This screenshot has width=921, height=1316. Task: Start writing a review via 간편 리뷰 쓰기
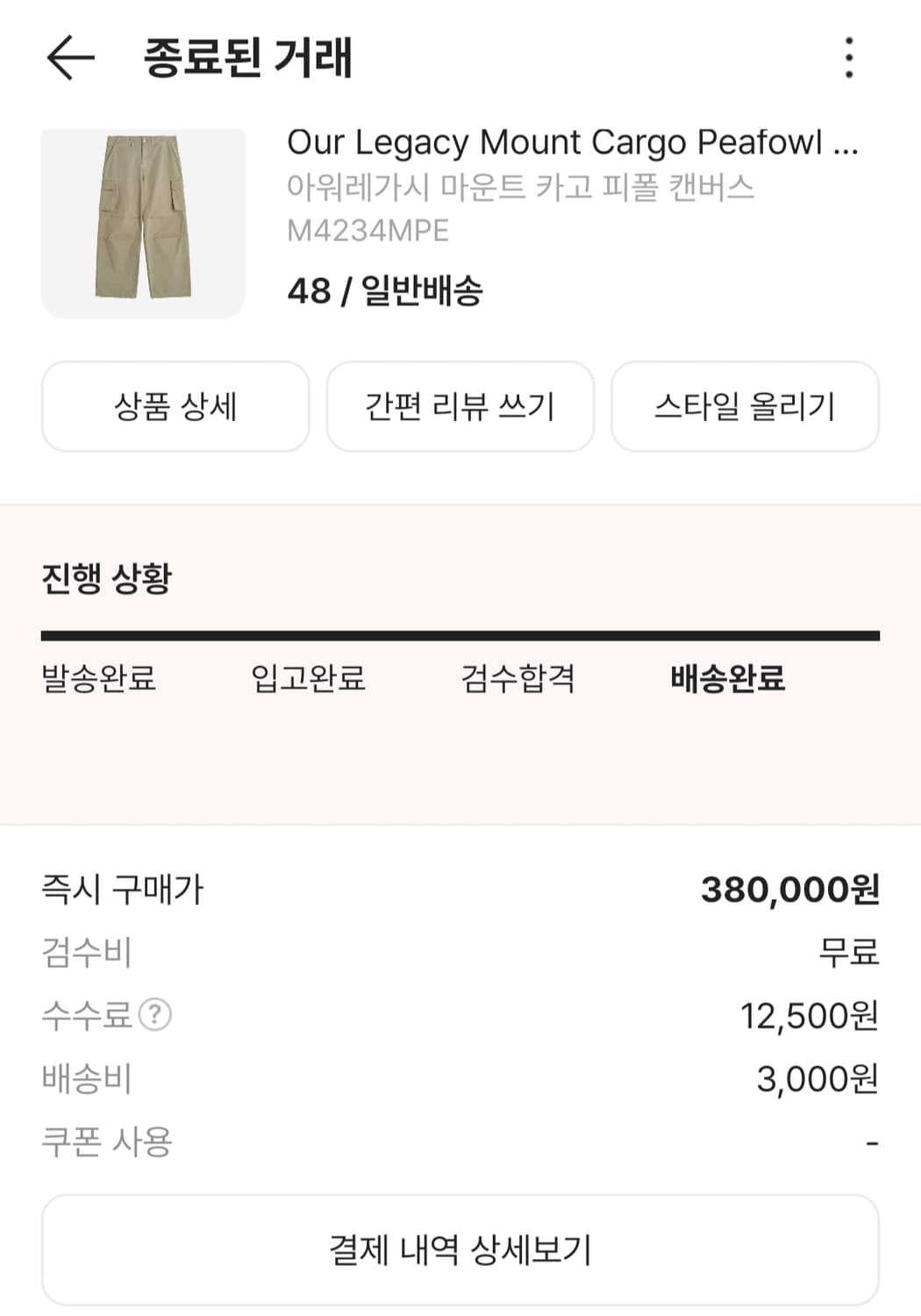(x=460, y=405)
